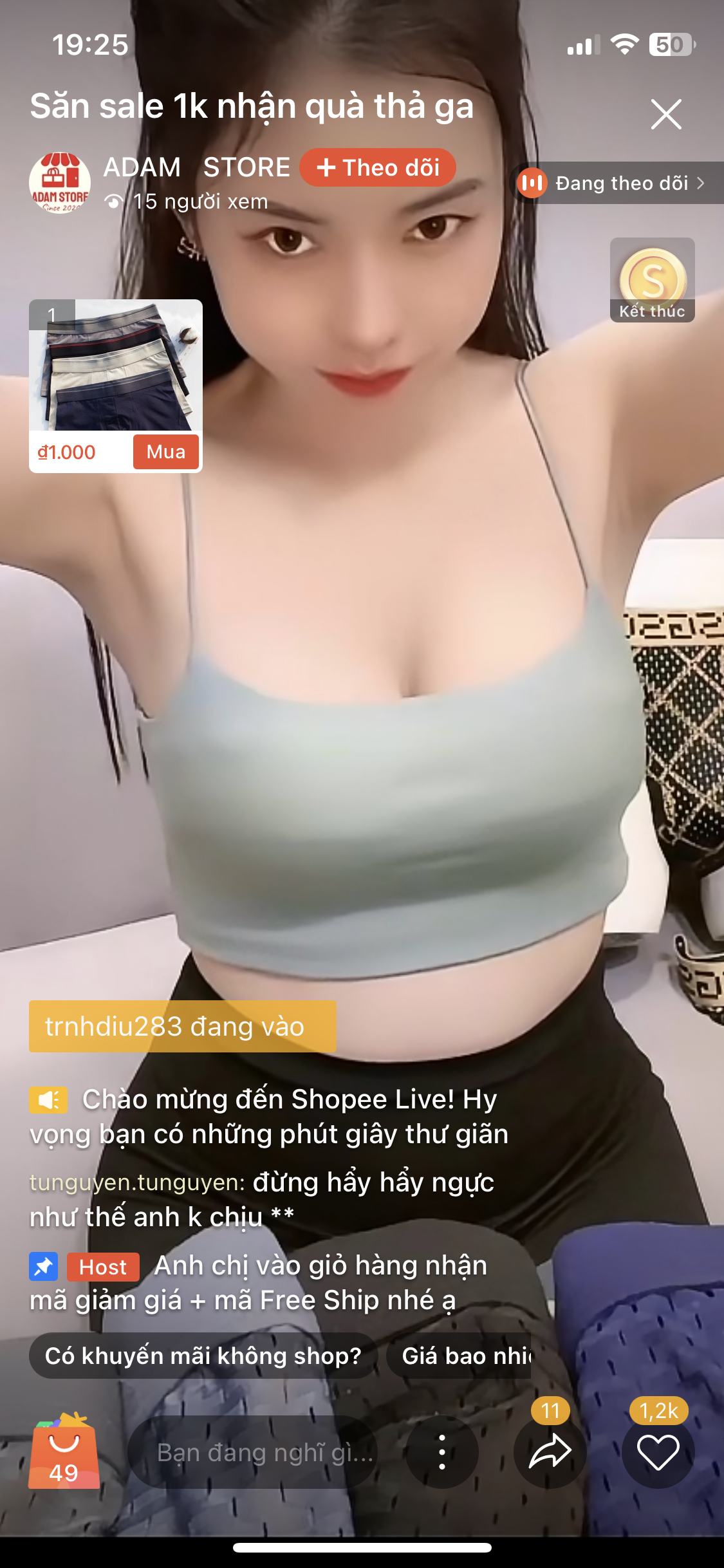
Task: Like the live stream with heart icon
Action: tap(658, 1452)
